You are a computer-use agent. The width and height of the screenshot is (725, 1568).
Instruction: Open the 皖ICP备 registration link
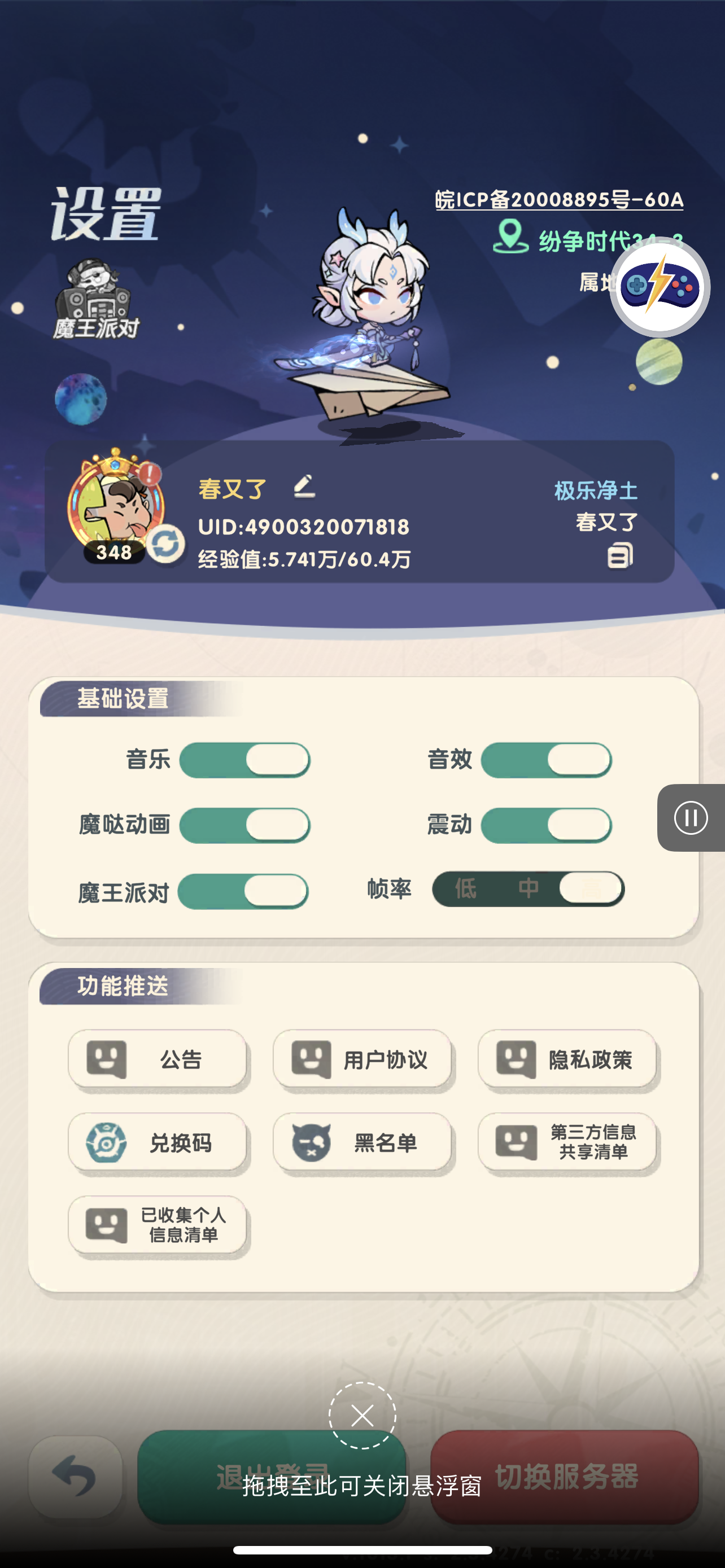(x=559, y=200)
